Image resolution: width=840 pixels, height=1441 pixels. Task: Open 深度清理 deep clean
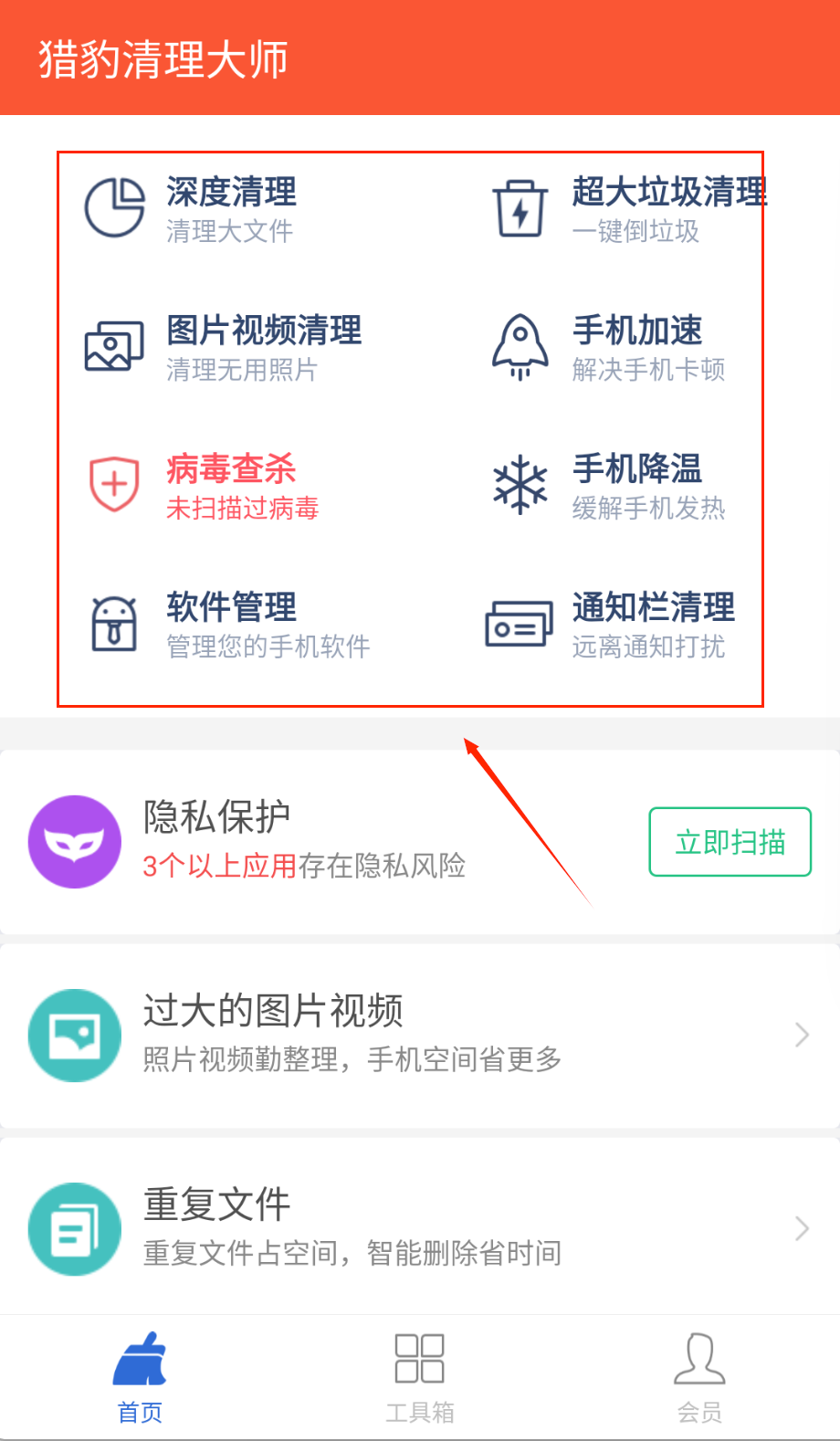(x=228, y=208)
